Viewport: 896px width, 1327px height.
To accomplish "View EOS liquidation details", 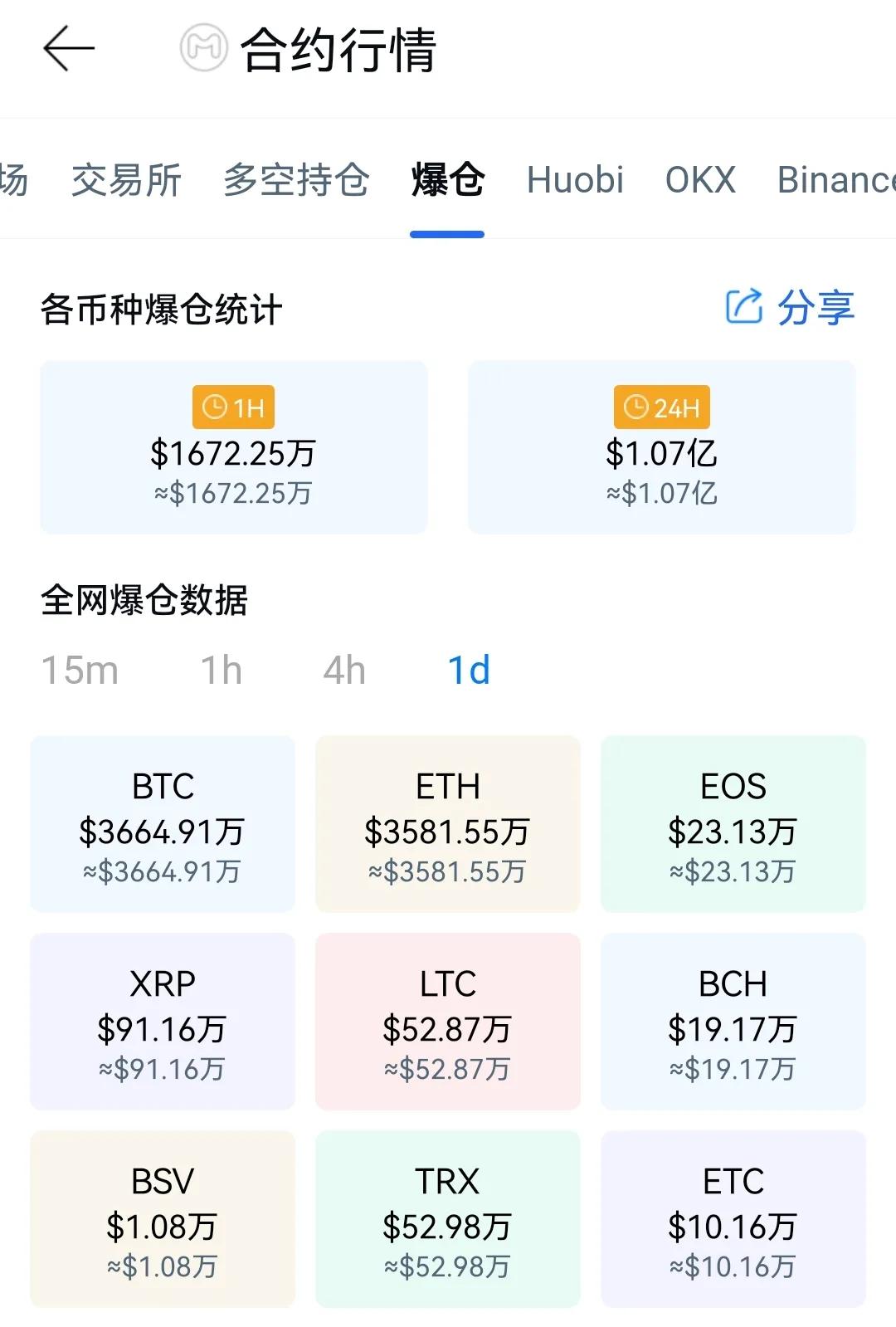I will (x=733, y=824).
